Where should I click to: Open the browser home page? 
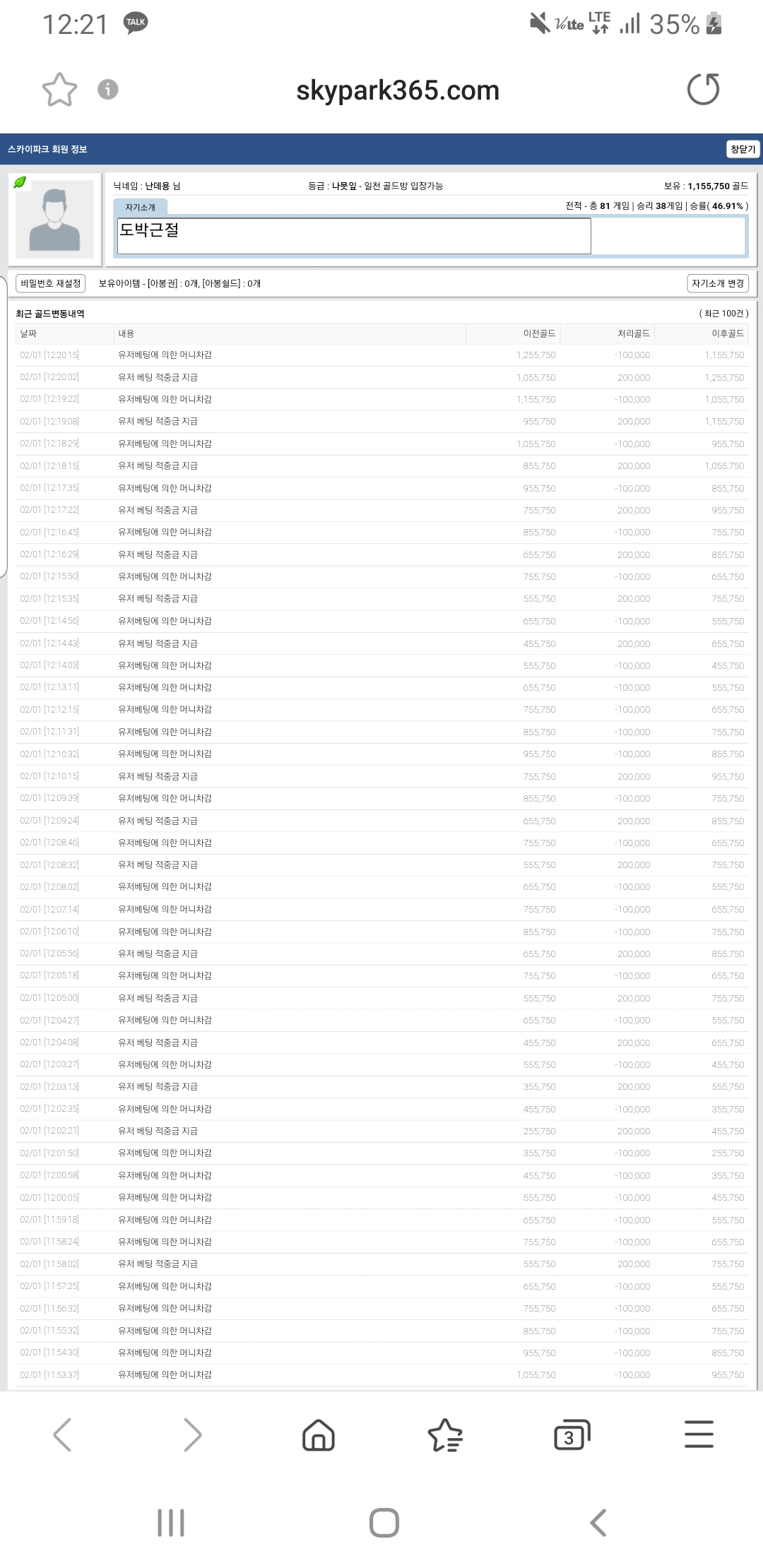319,1435
